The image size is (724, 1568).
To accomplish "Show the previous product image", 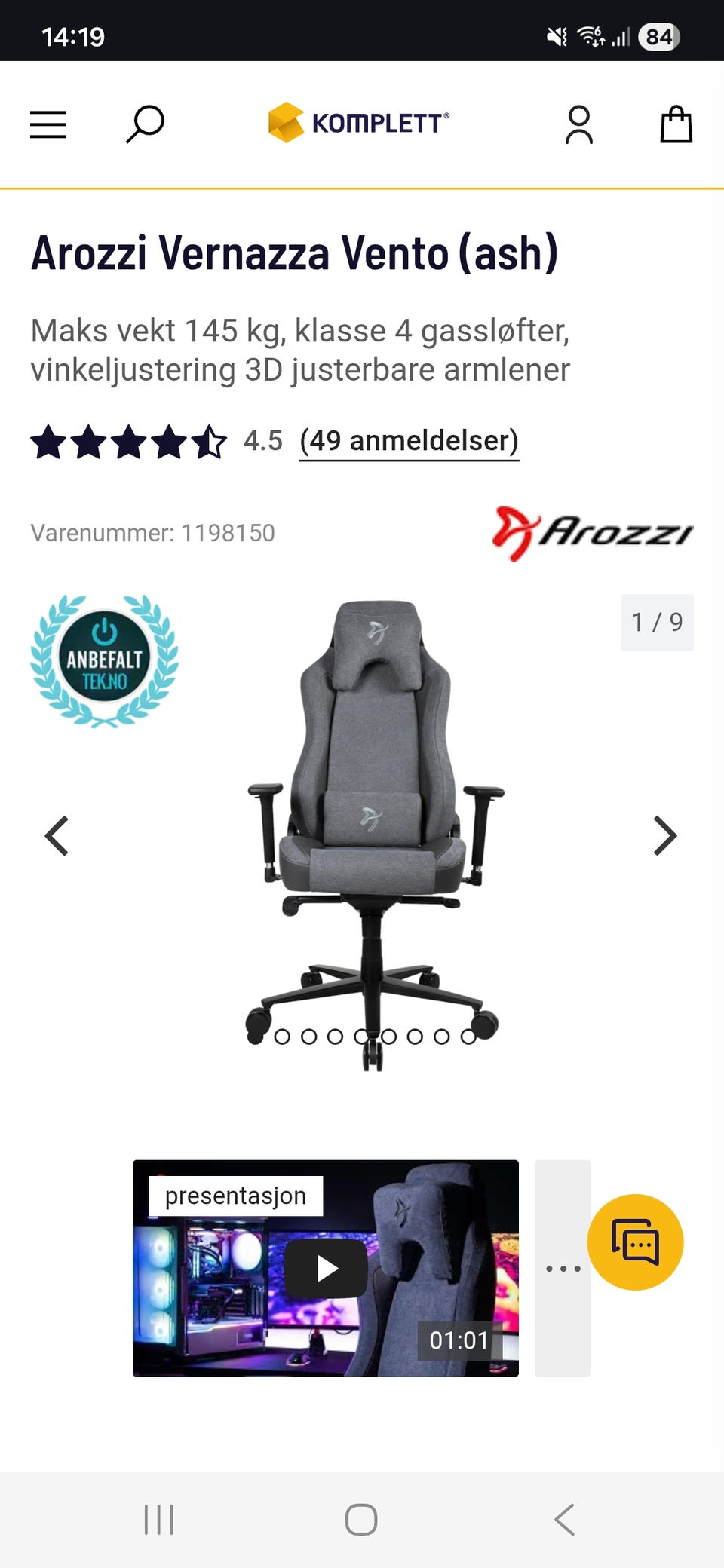I will tap(57, 835).
